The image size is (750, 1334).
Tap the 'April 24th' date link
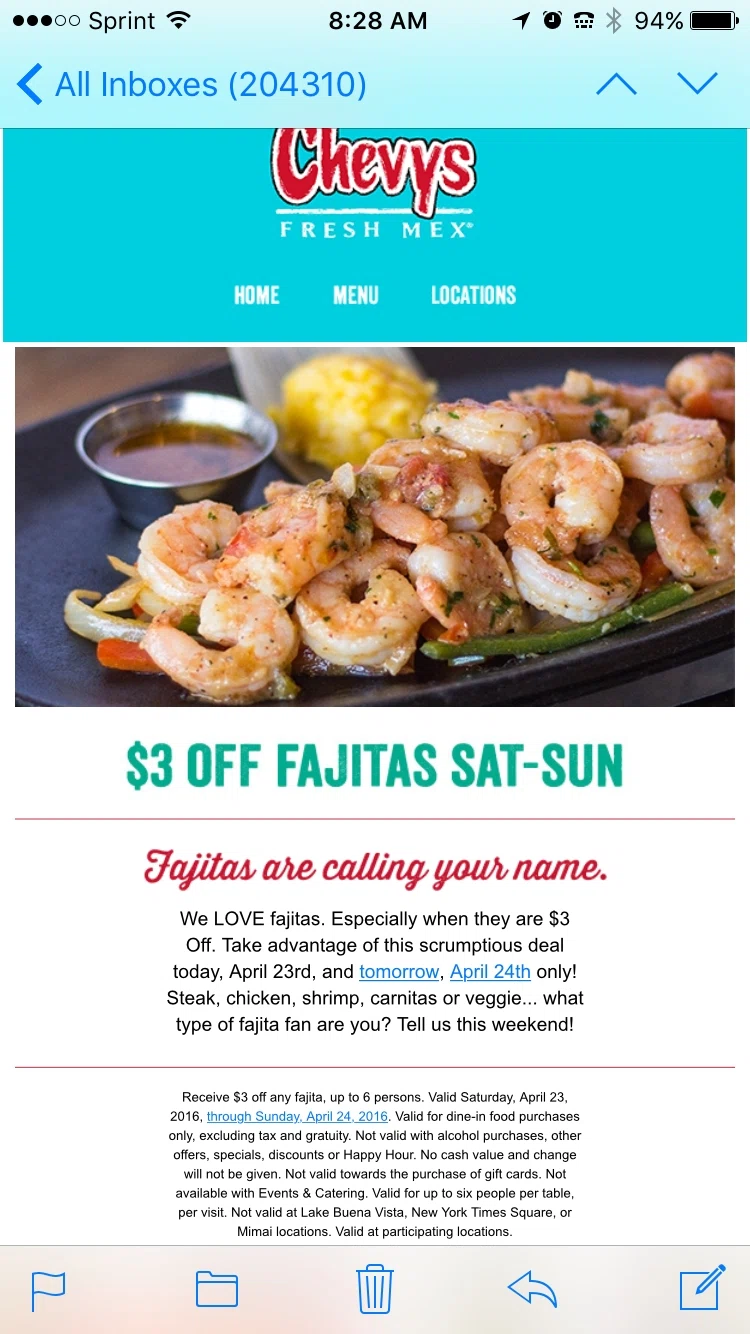tap(490, 972)
